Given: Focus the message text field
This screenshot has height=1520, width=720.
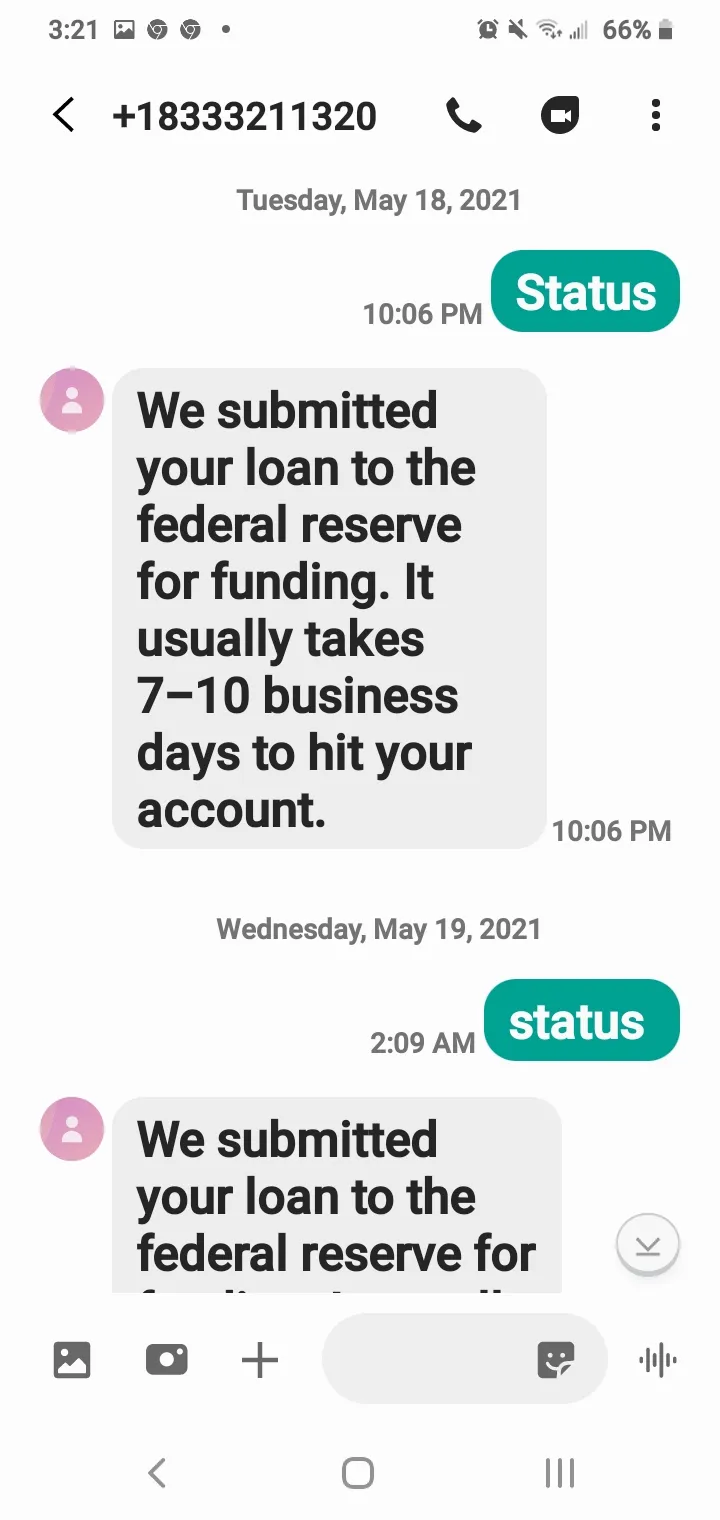Looking at the screenshot, I should pos(425,1359).
